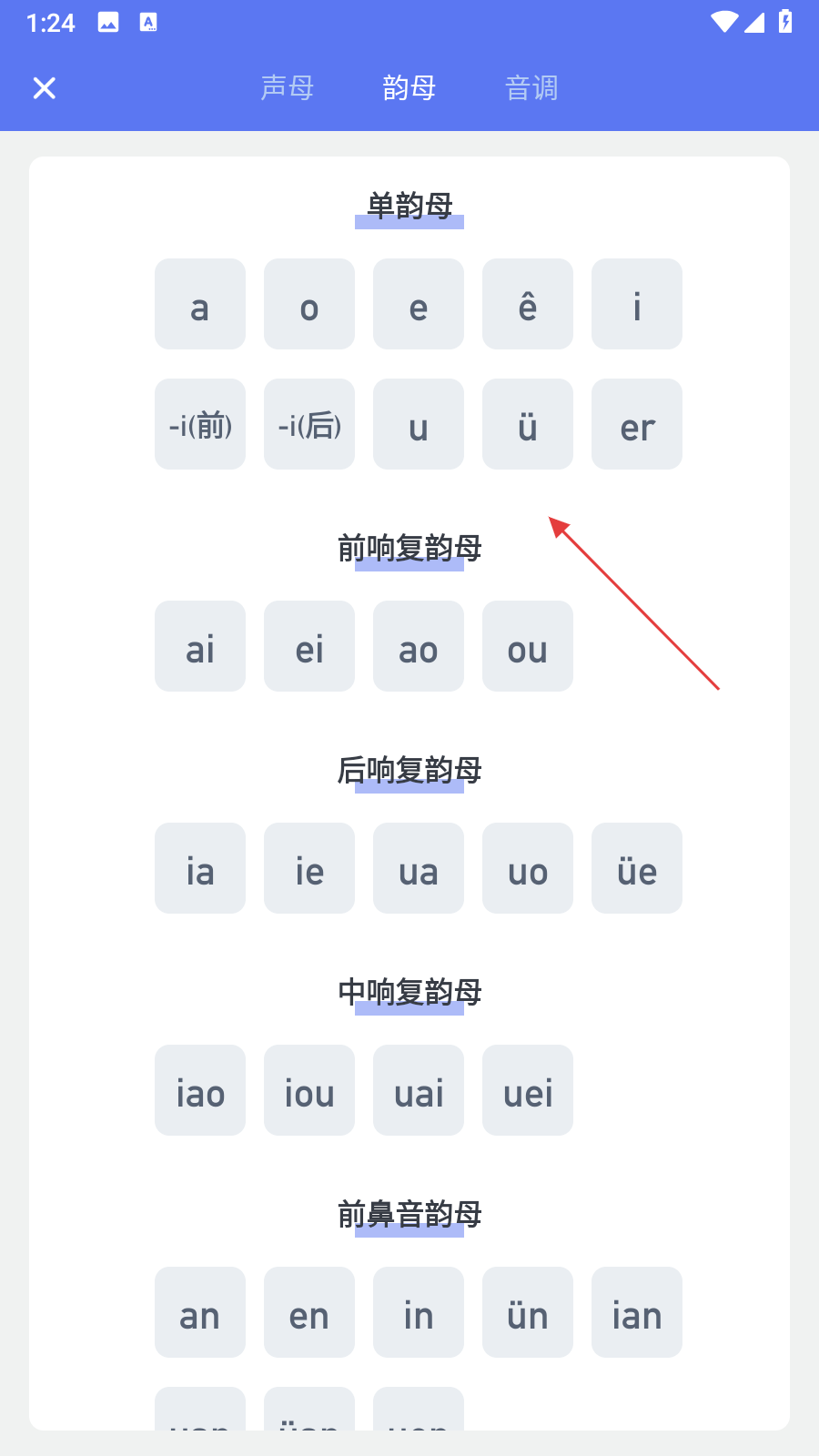This screenshot has height=1456, width=819.
Task: Tap the vowel 'a' button
Action: pos(200,304)
